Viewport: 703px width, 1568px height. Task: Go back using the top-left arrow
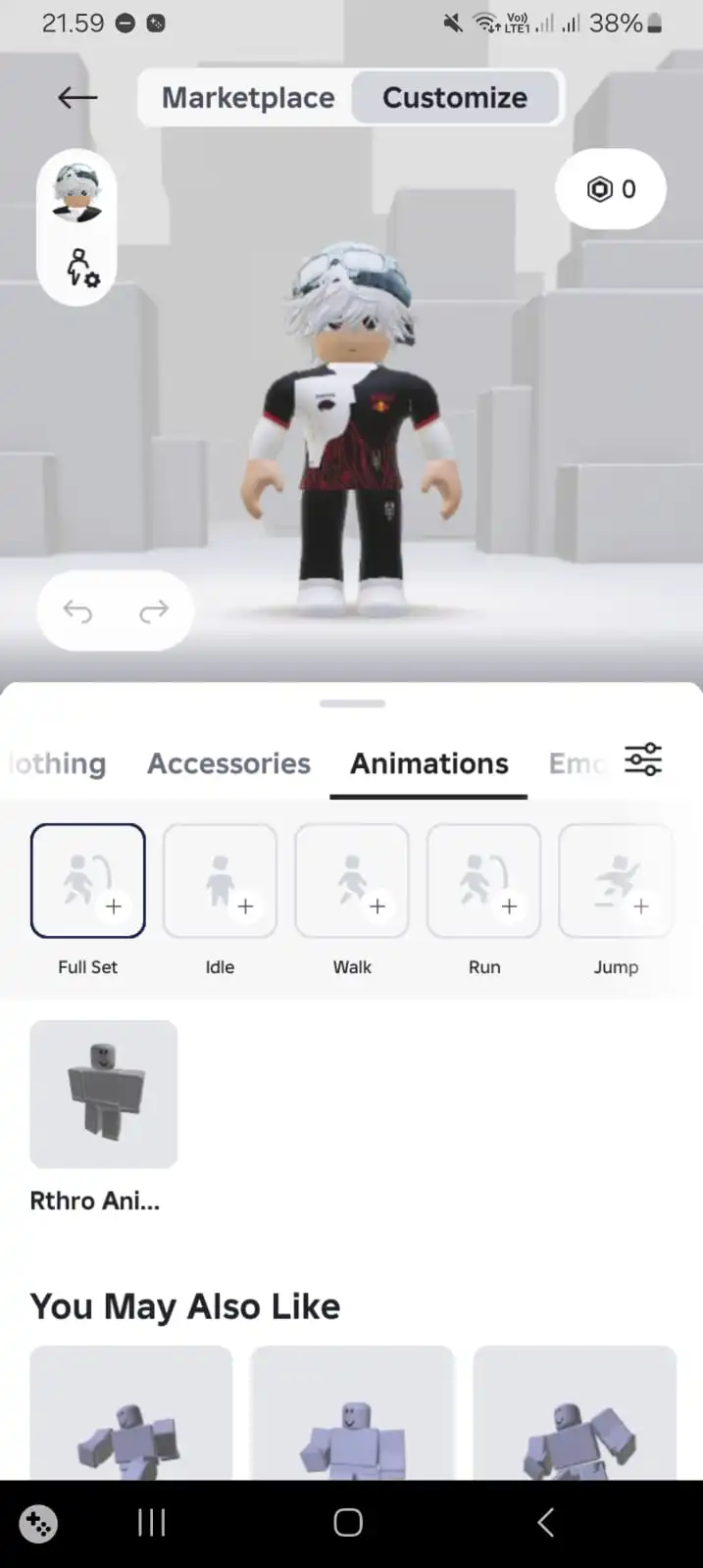point(77,97)
